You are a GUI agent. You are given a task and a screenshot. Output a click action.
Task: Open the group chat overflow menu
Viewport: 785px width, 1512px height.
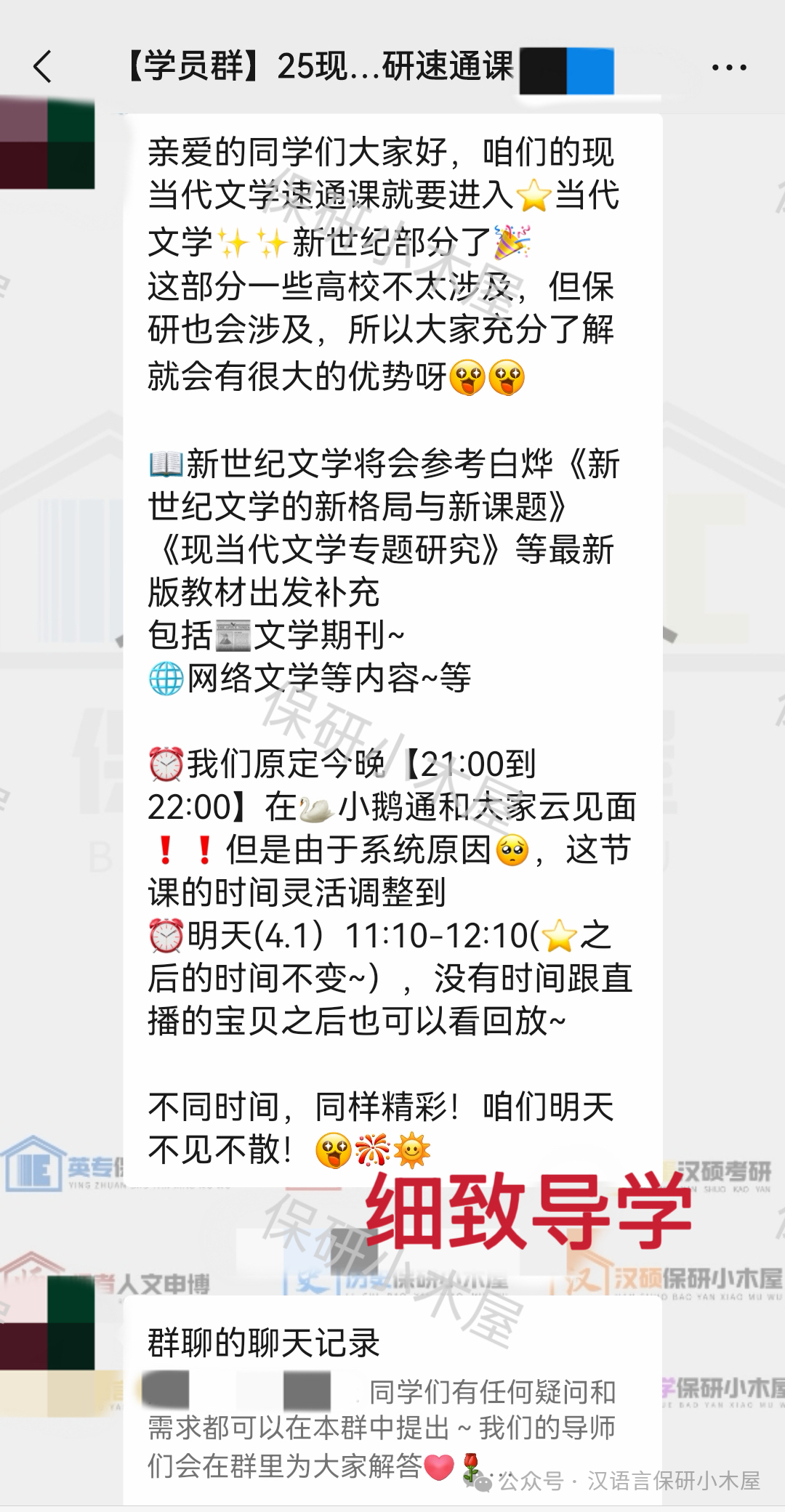click(728, 68)
